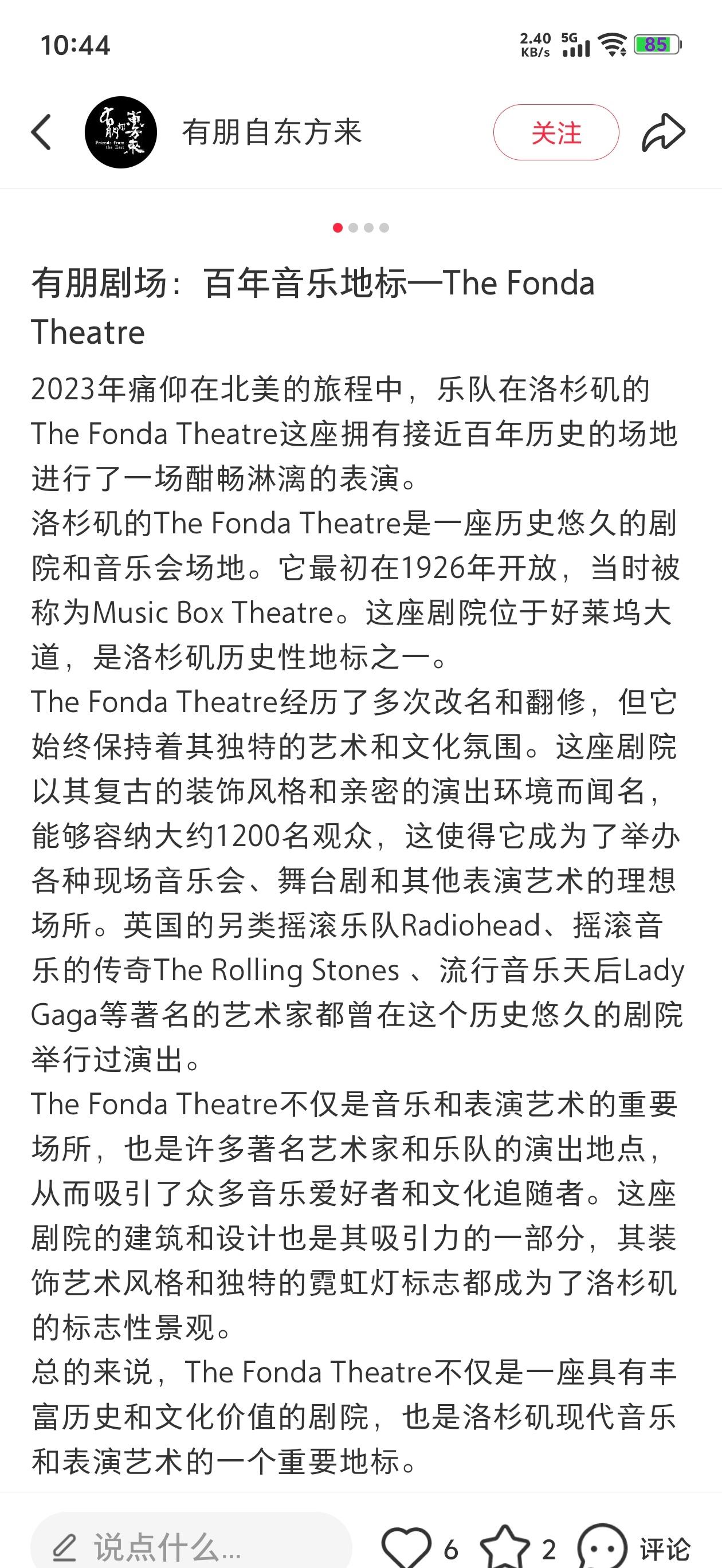This screenshot has height=1568, width=722.
Task: Bookmark the post with the star icon
Action: (505, 1546)
